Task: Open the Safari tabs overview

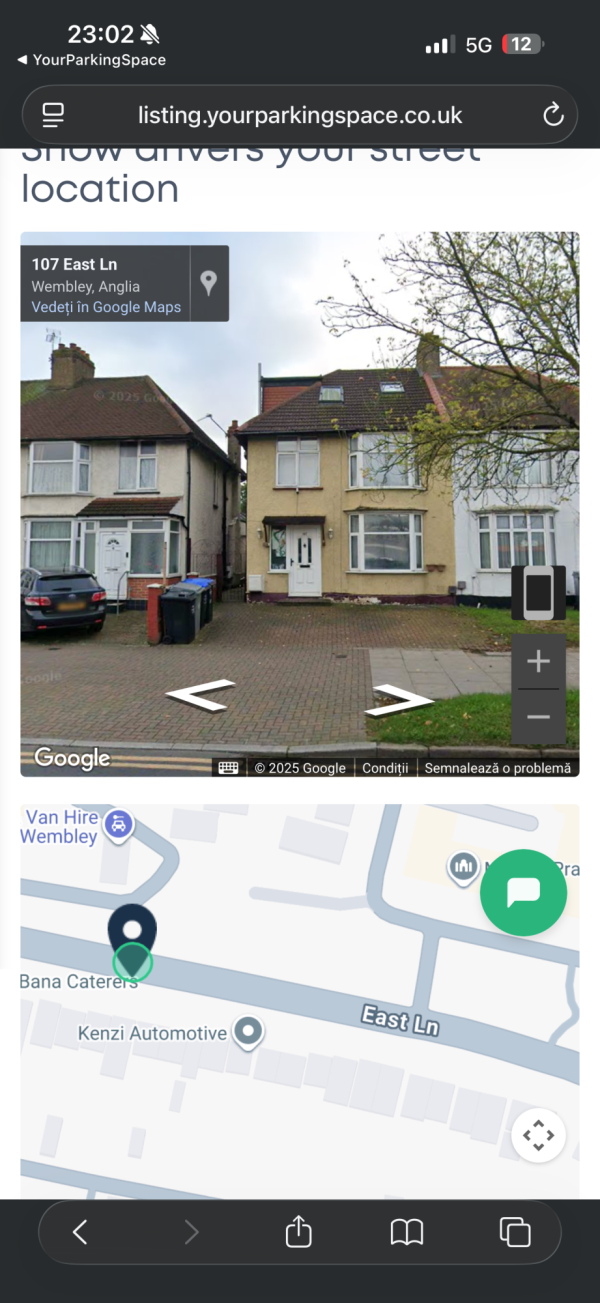Action: click(x=515, y=1232)
